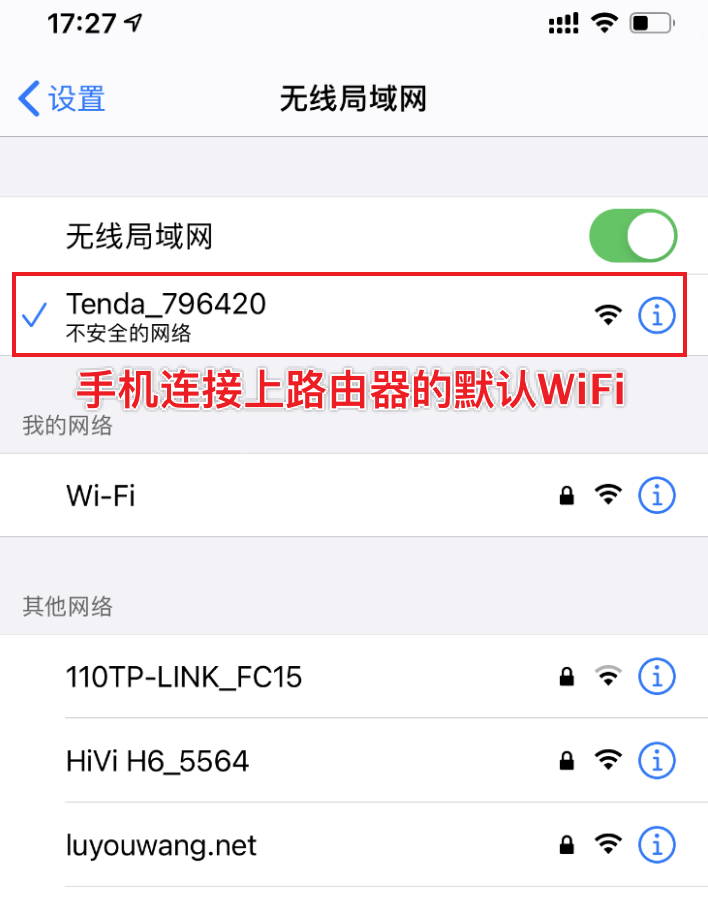The width and height of the screenshot is (708, 898).
Task: Join the luyouwang.net network
Action: pos(300,846)
